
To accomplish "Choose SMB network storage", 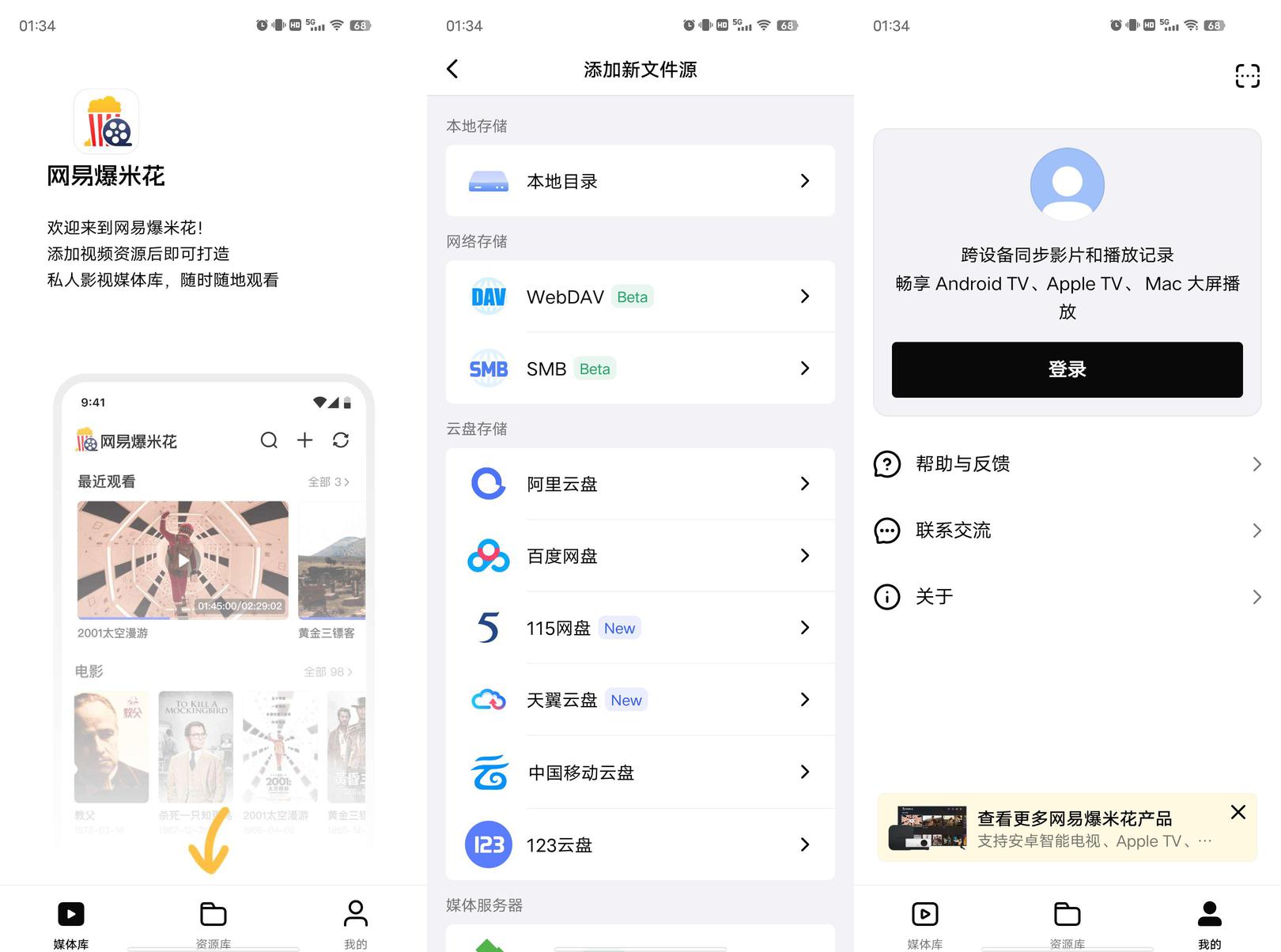I will (640, 368).
